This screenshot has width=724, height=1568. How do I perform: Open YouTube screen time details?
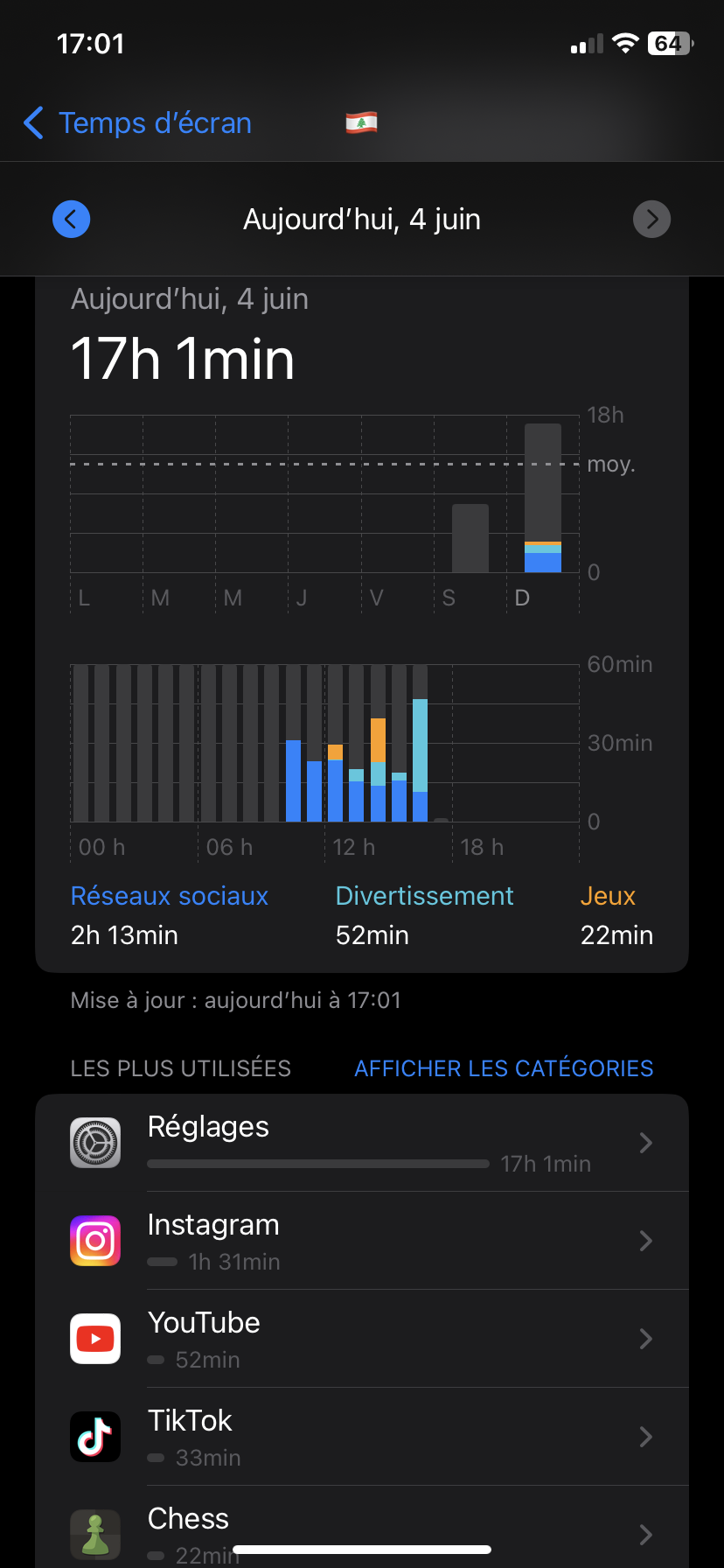tap(362, 1339)
